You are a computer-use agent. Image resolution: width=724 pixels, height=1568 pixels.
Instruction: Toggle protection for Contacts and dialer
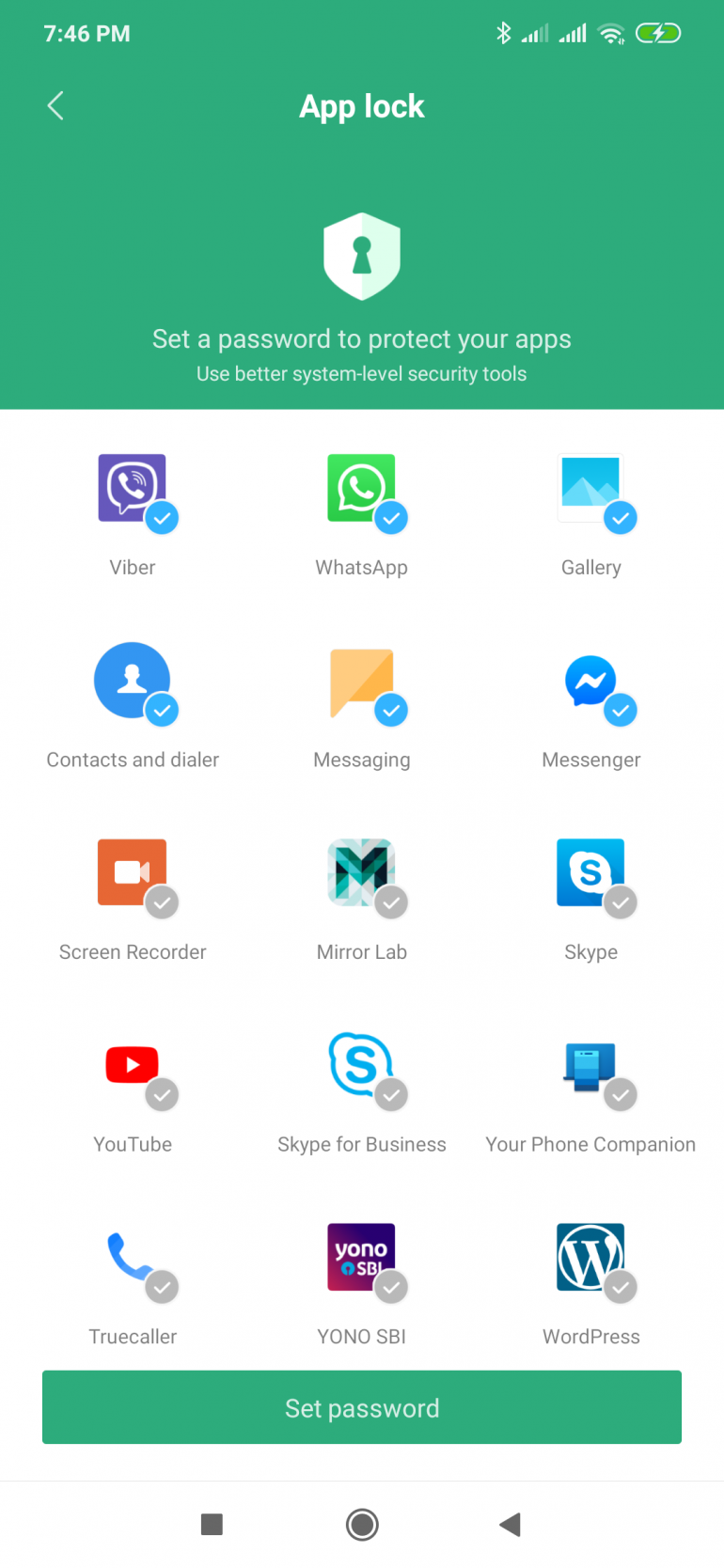(x=163, y=711)
